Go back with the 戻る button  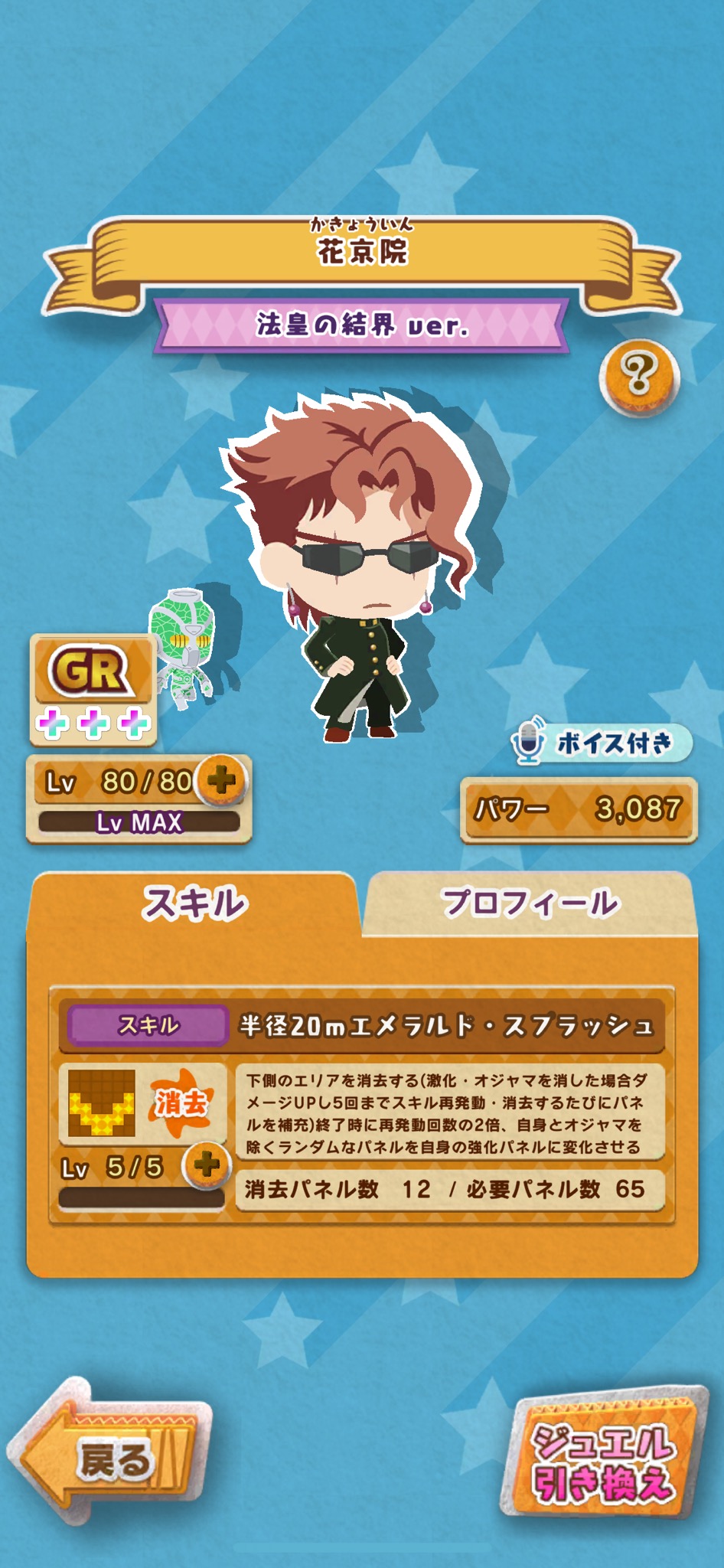click(111, 1459)
